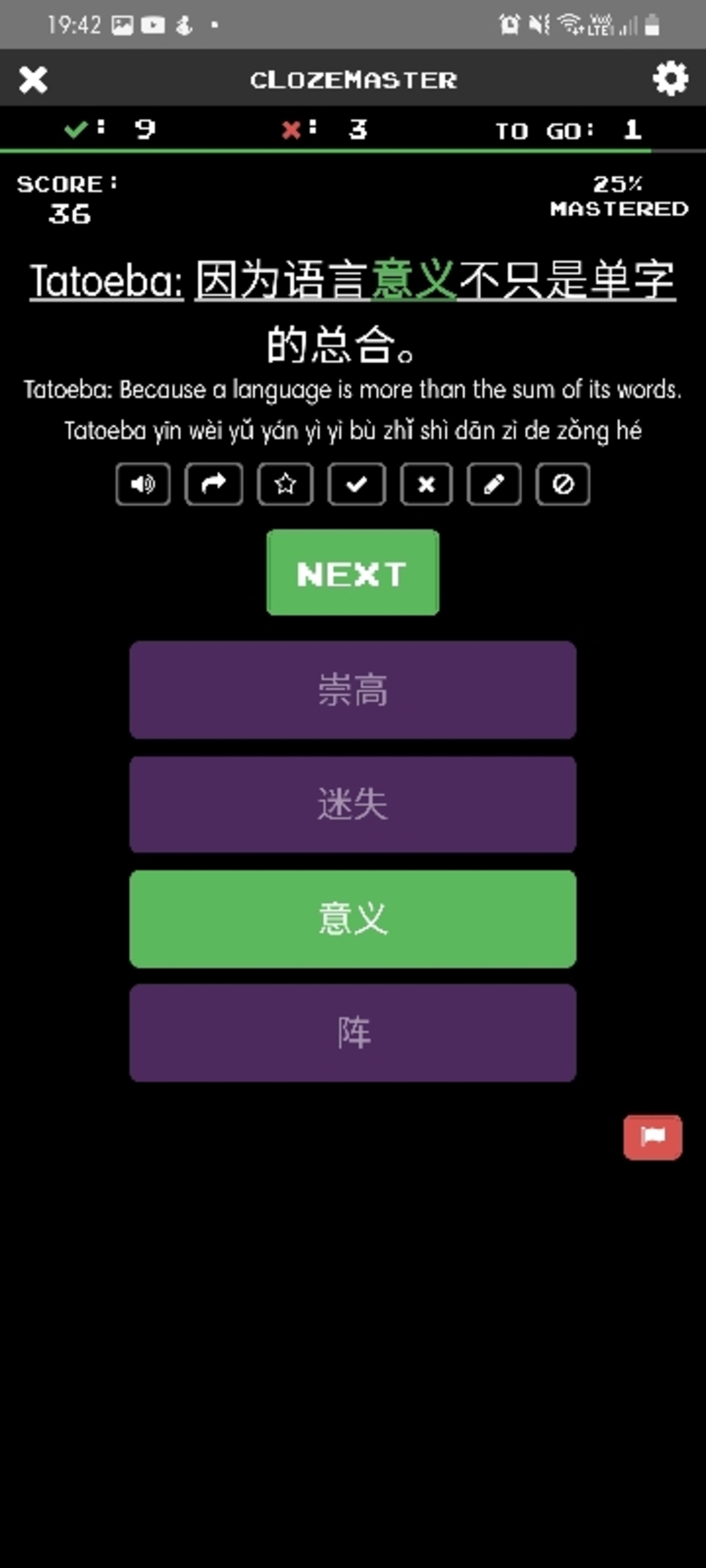Tap the X icon in the sentence toolbar
The width and height of the screenshot is (706, 1568).
tap(426, 484)
